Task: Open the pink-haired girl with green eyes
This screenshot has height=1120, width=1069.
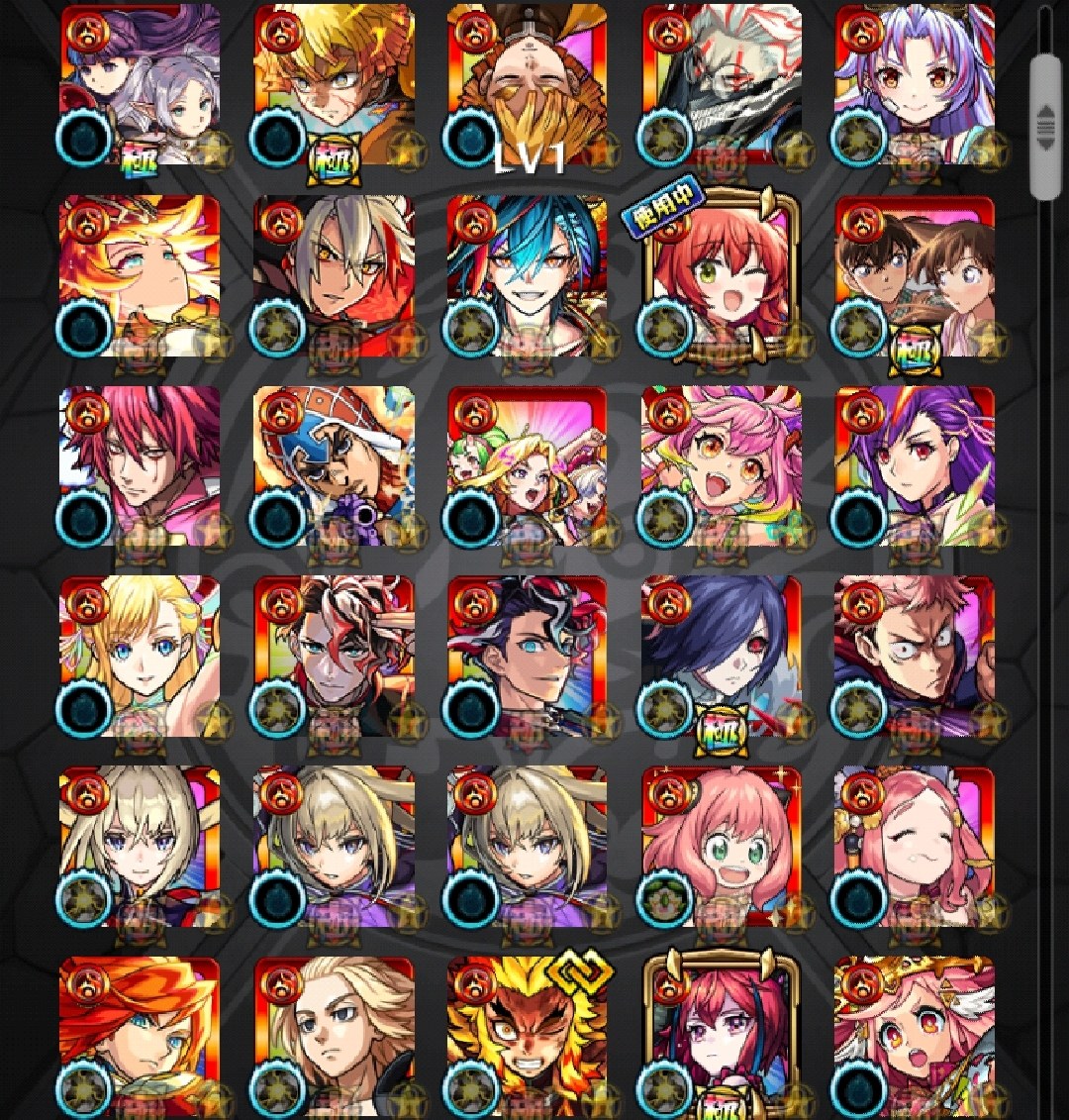Action: (x=720, y=847)
